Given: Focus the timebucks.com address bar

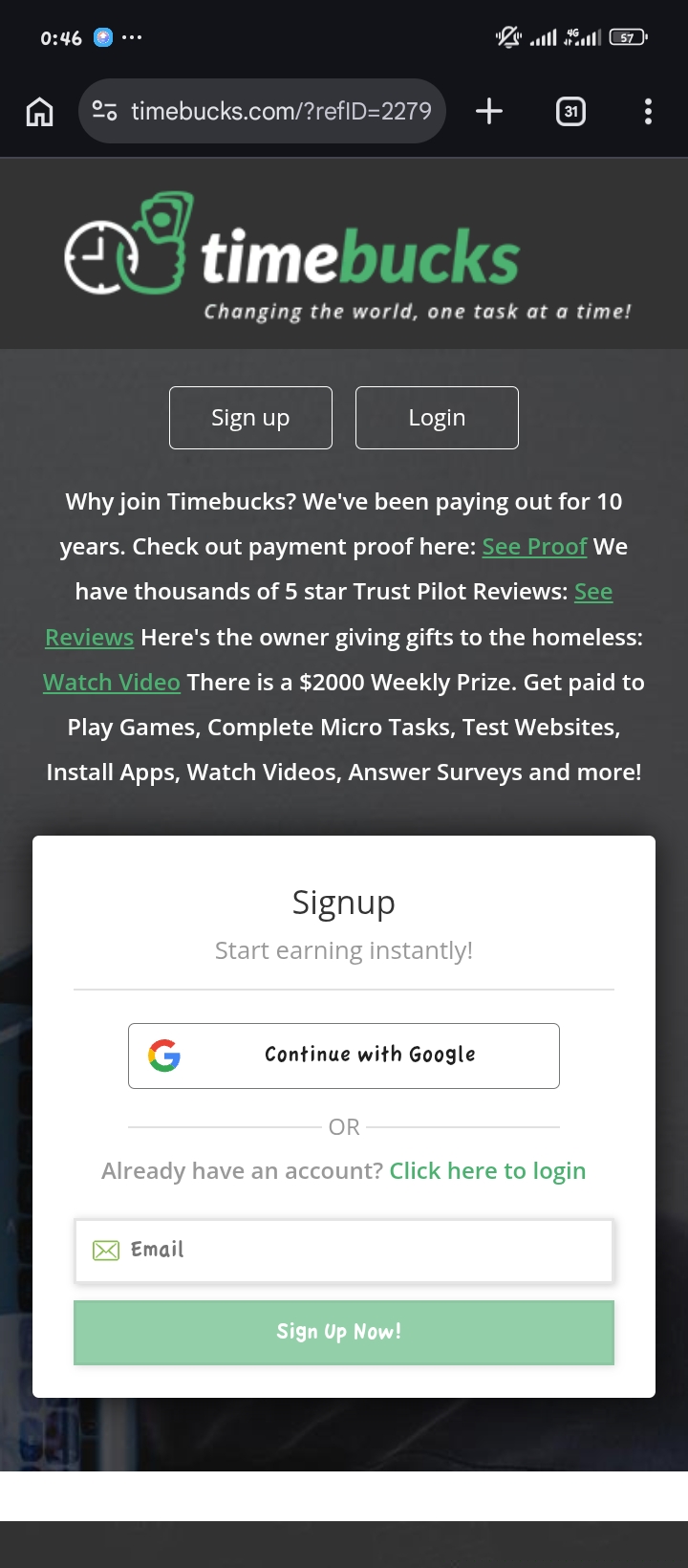Looking at the screenshot, I should (281, 112).
